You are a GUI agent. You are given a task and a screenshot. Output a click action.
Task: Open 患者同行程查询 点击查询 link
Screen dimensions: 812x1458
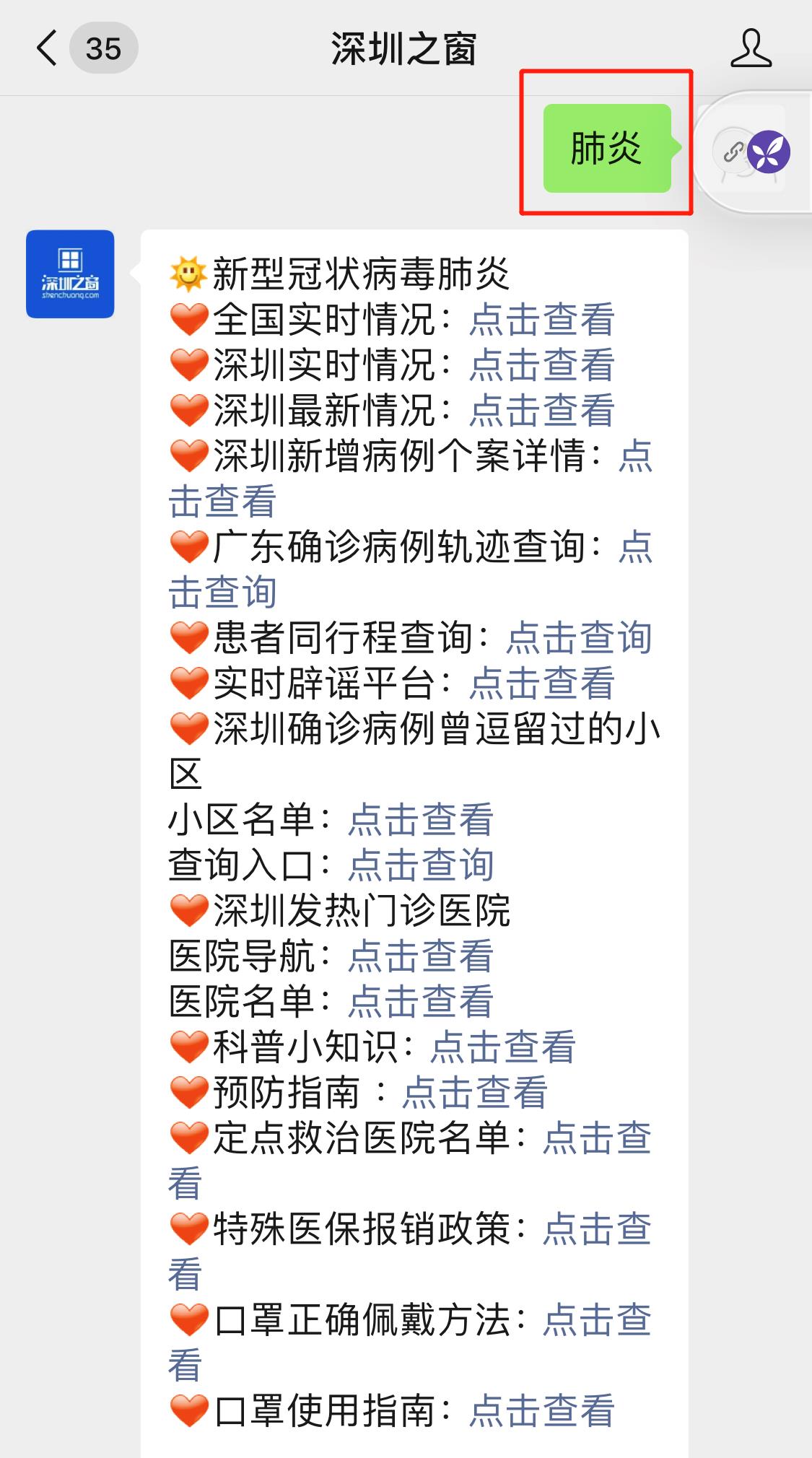pyautogui.click(x=579, y=638)
